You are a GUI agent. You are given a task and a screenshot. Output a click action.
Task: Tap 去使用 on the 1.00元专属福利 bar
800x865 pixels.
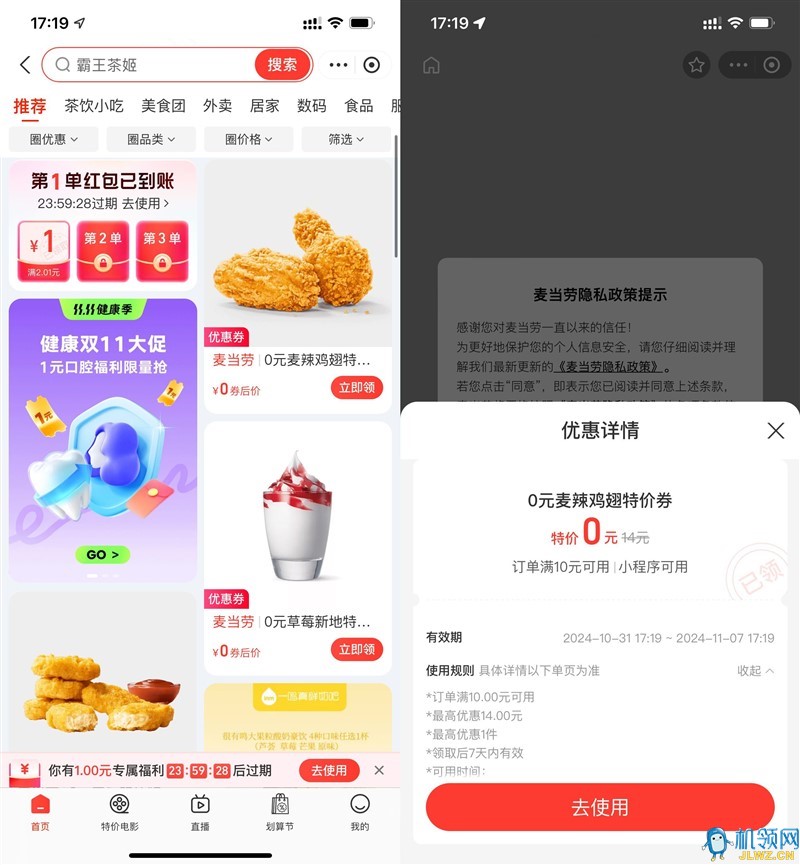[x=328, y=770]
